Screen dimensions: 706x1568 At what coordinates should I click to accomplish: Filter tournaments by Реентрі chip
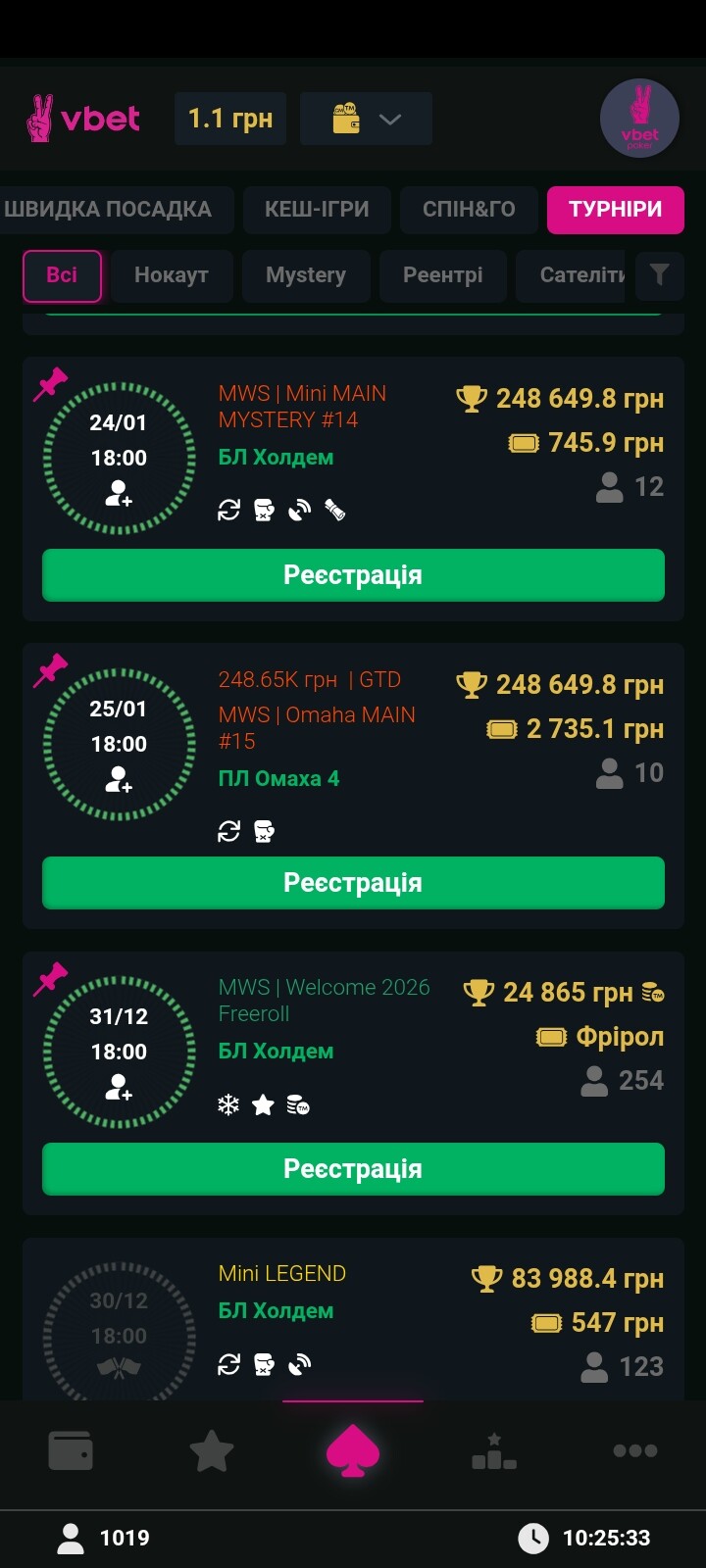coord(442,275)
